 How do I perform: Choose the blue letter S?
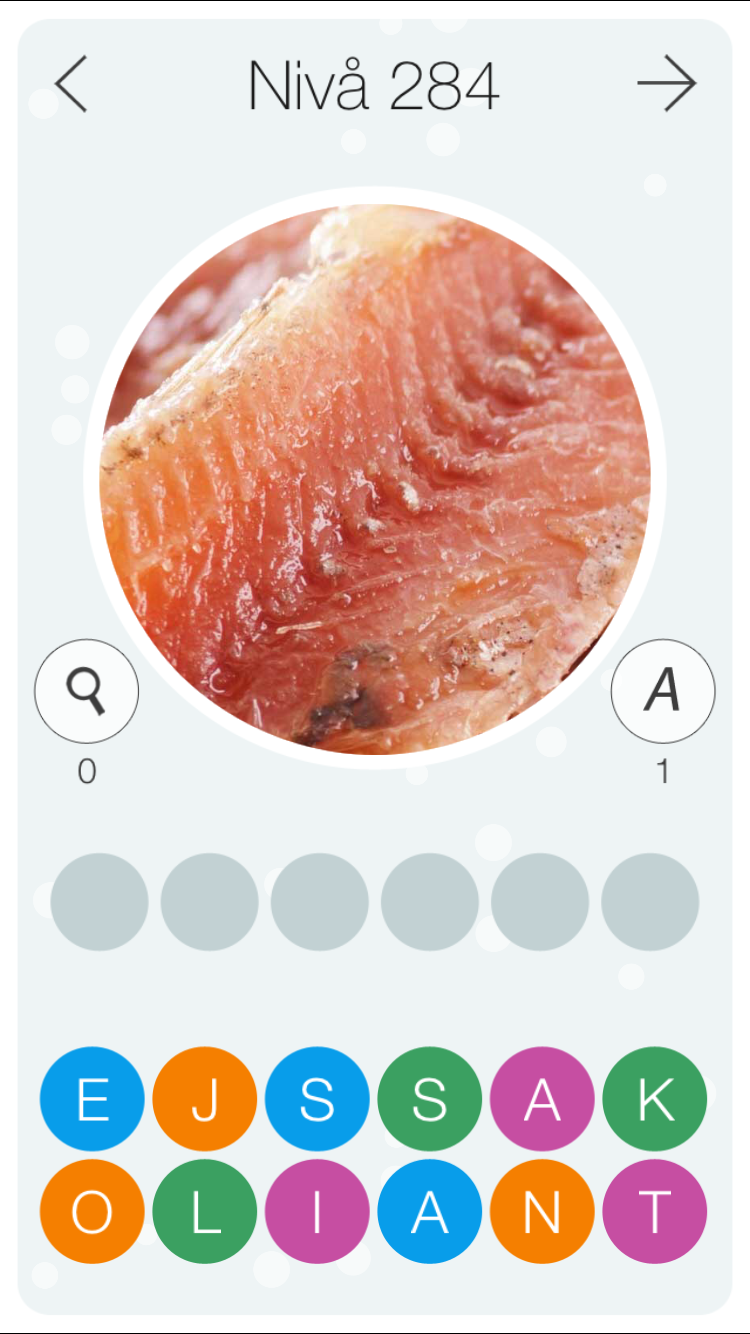pos(317,1099)
